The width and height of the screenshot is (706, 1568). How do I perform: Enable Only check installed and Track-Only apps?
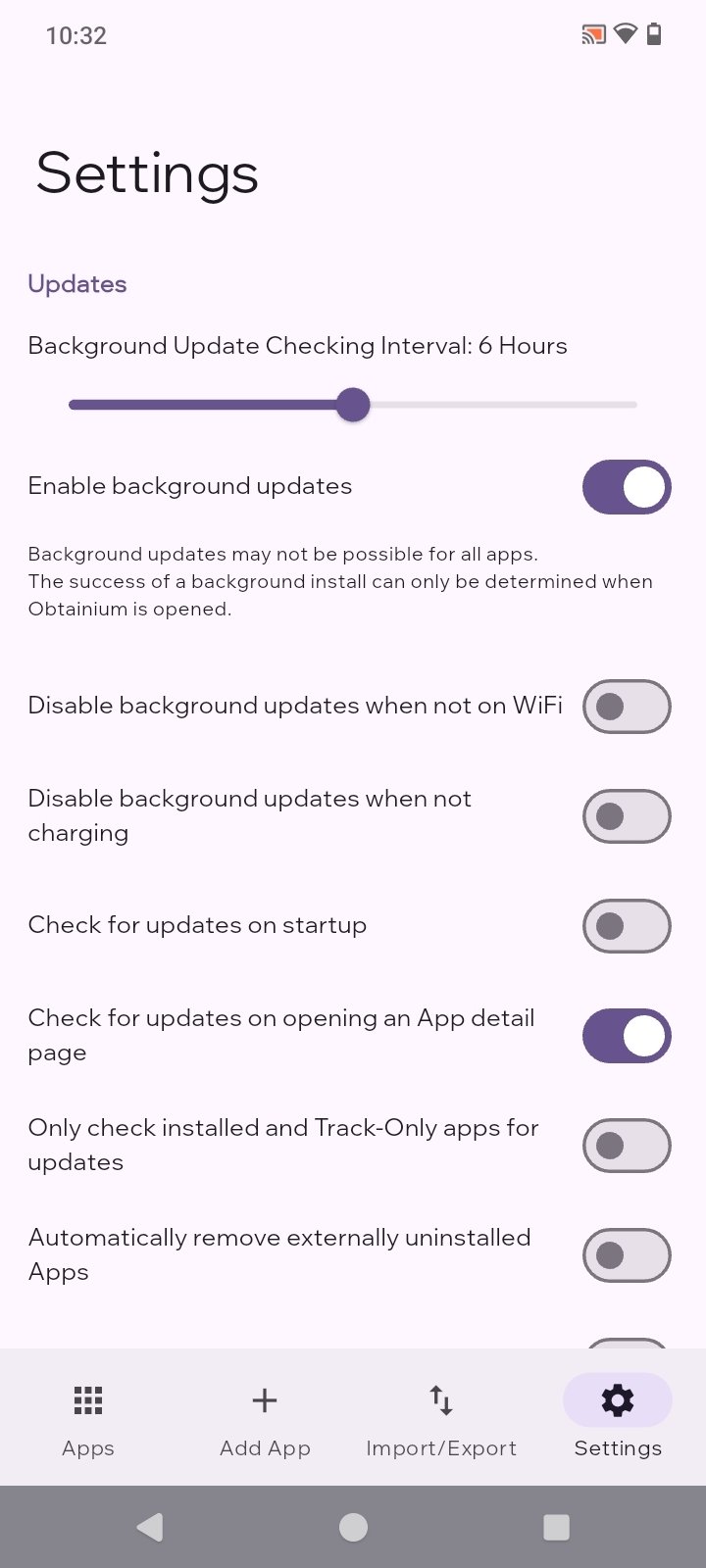click(627, 1146)
